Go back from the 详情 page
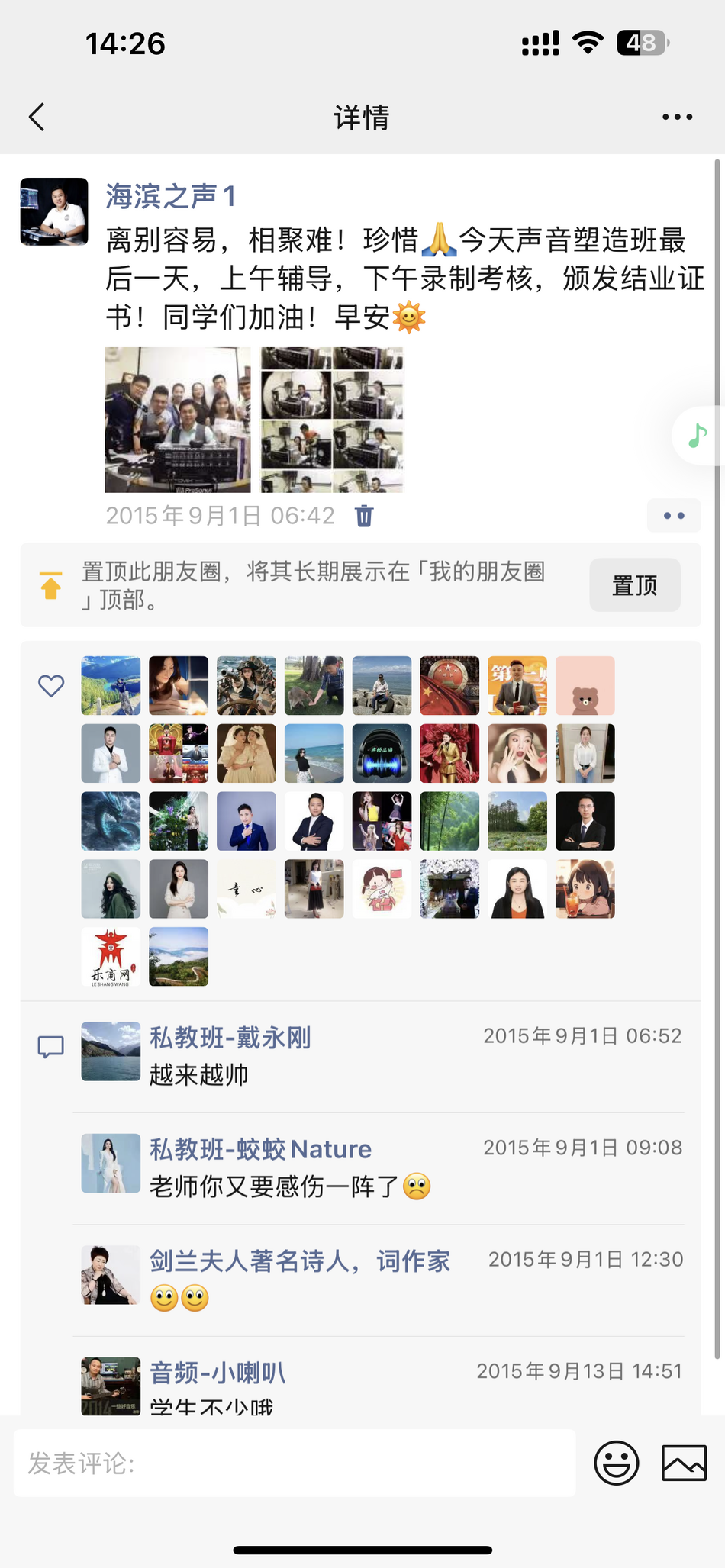The width and height of the screenshot is (725, 1568). click(37, 118)
